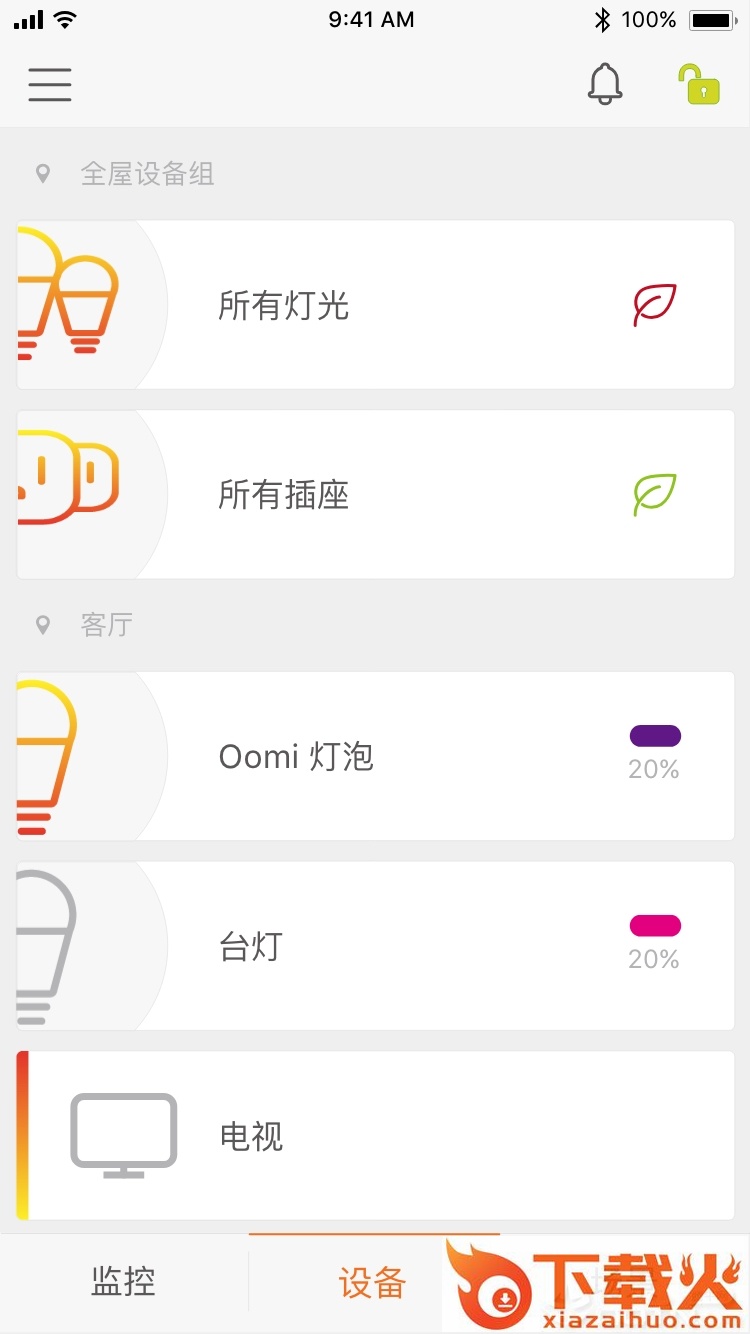This screenshot has width=750, height=1334.
Task: Tap the purple color swatch on Oomi 灯泡
Action: click(655, 737)
